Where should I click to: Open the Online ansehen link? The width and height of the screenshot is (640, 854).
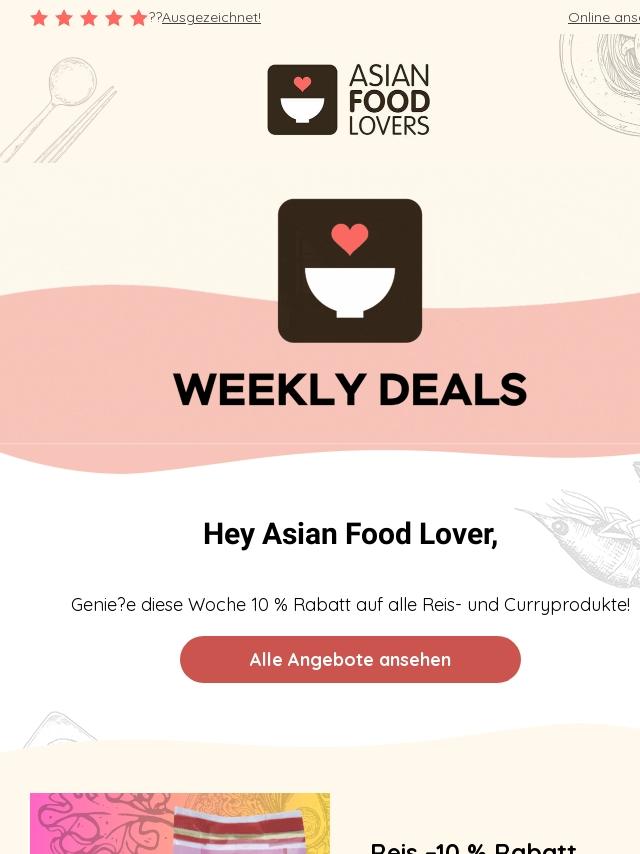pyautogui.click(x=603, y=18)
